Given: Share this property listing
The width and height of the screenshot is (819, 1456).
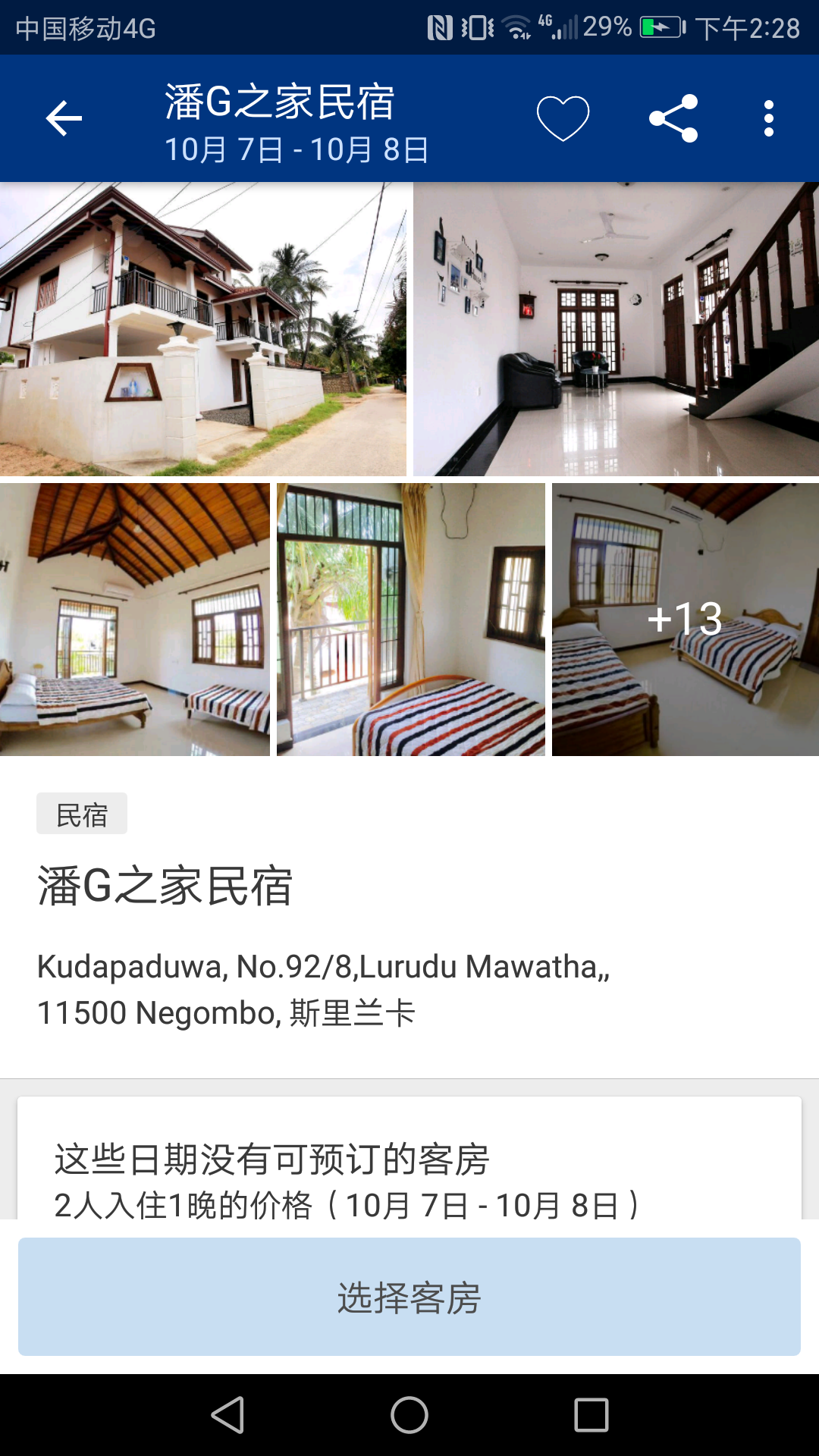Looking at the screenshot, I should pyautogui.click(x=673, y=119).
